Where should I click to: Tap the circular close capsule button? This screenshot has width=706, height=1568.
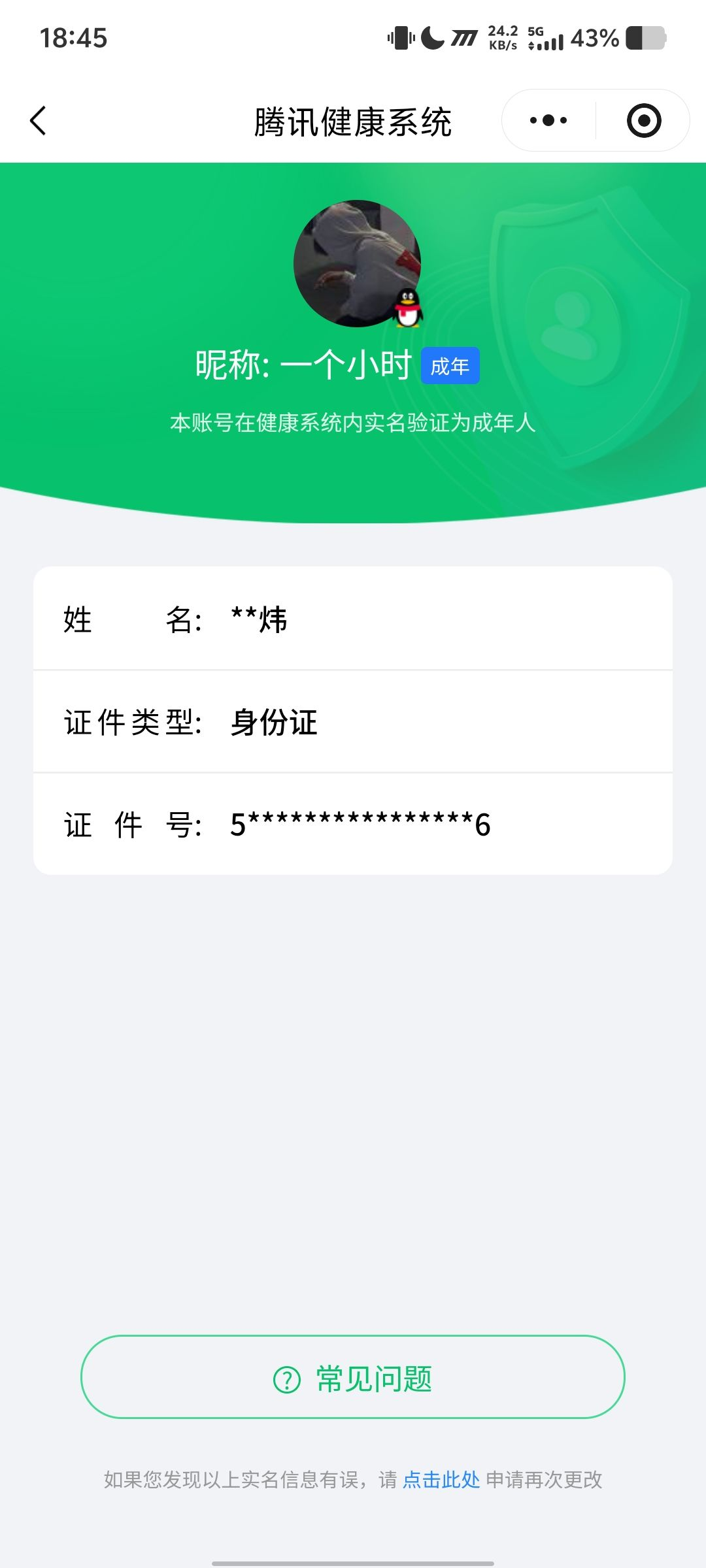point(644,120)
